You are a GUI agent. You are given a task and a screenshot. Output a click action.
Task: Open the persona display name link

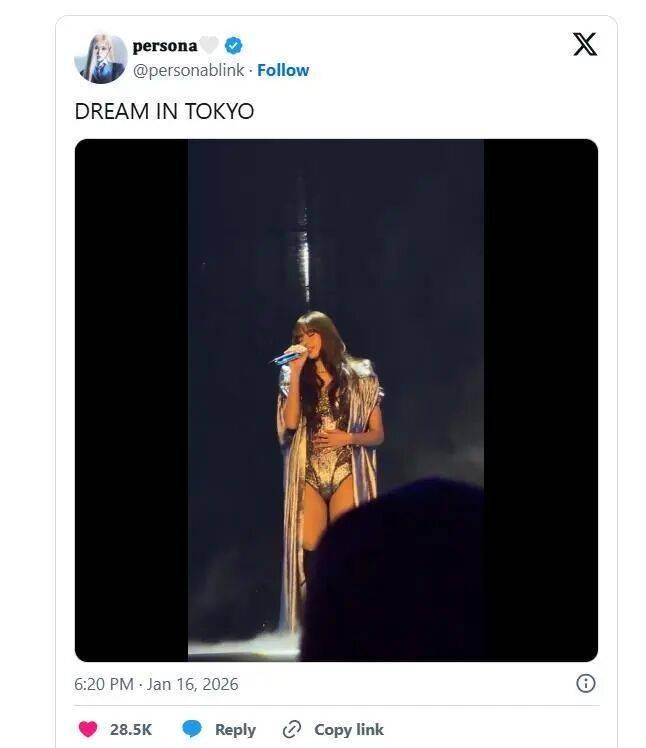pyautogui.click(x=165, y=45)
